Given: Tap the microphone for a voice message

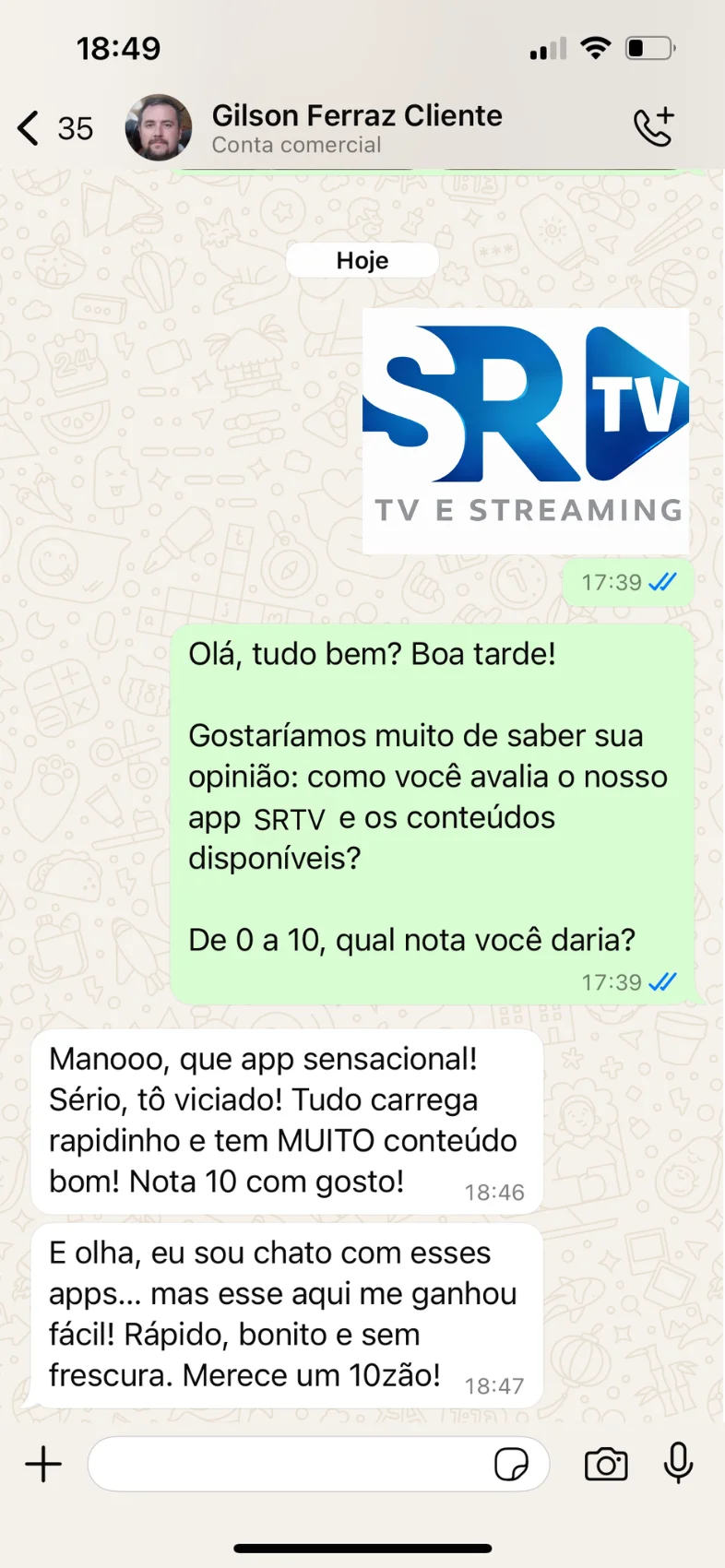Looking at the screenshot, I should pyautogui.click(x=678, y=1464).
